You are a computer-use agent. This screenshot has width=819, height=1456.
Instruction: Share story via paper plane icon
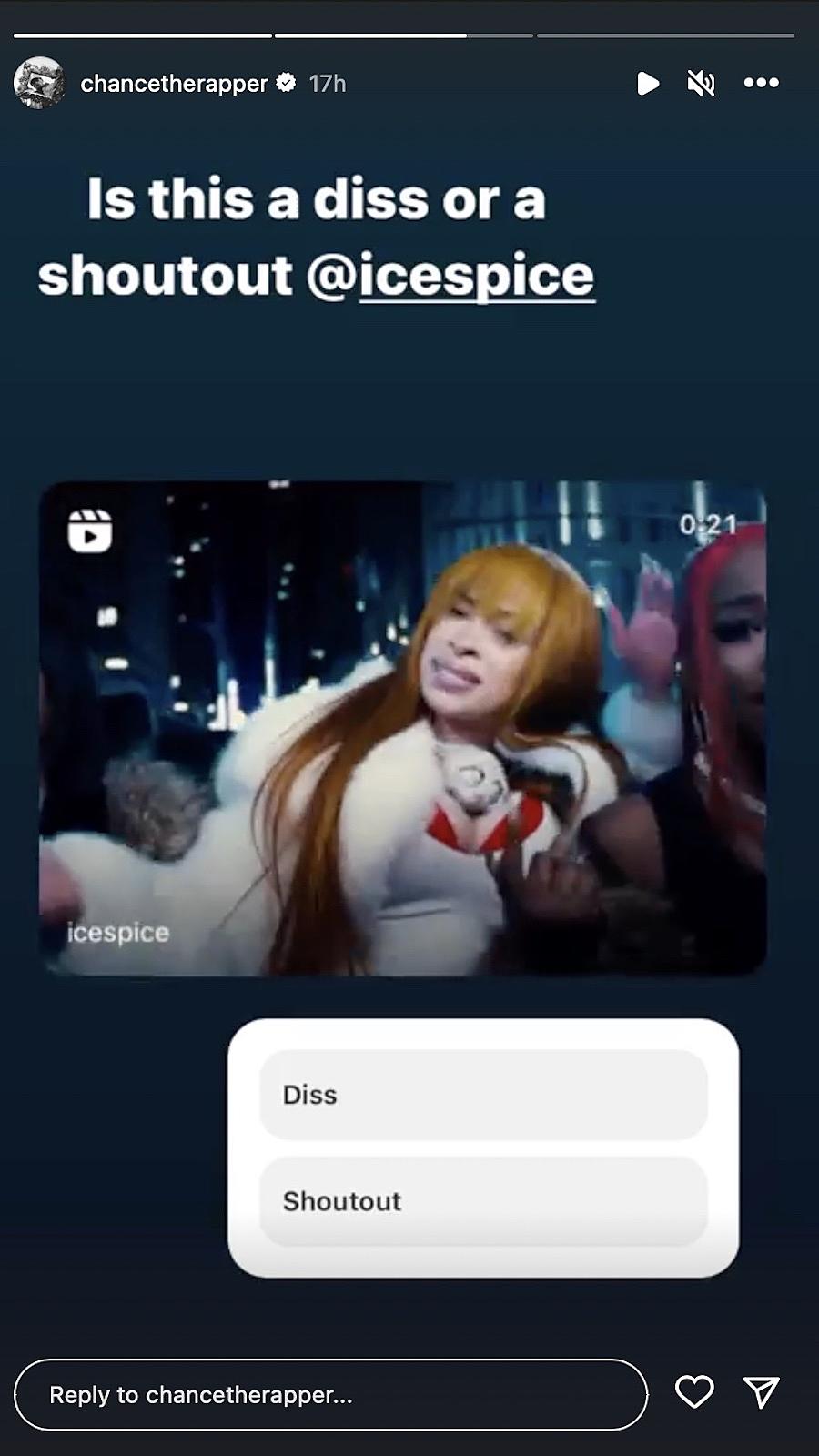pyautogui.click(x=761, y=1392)
